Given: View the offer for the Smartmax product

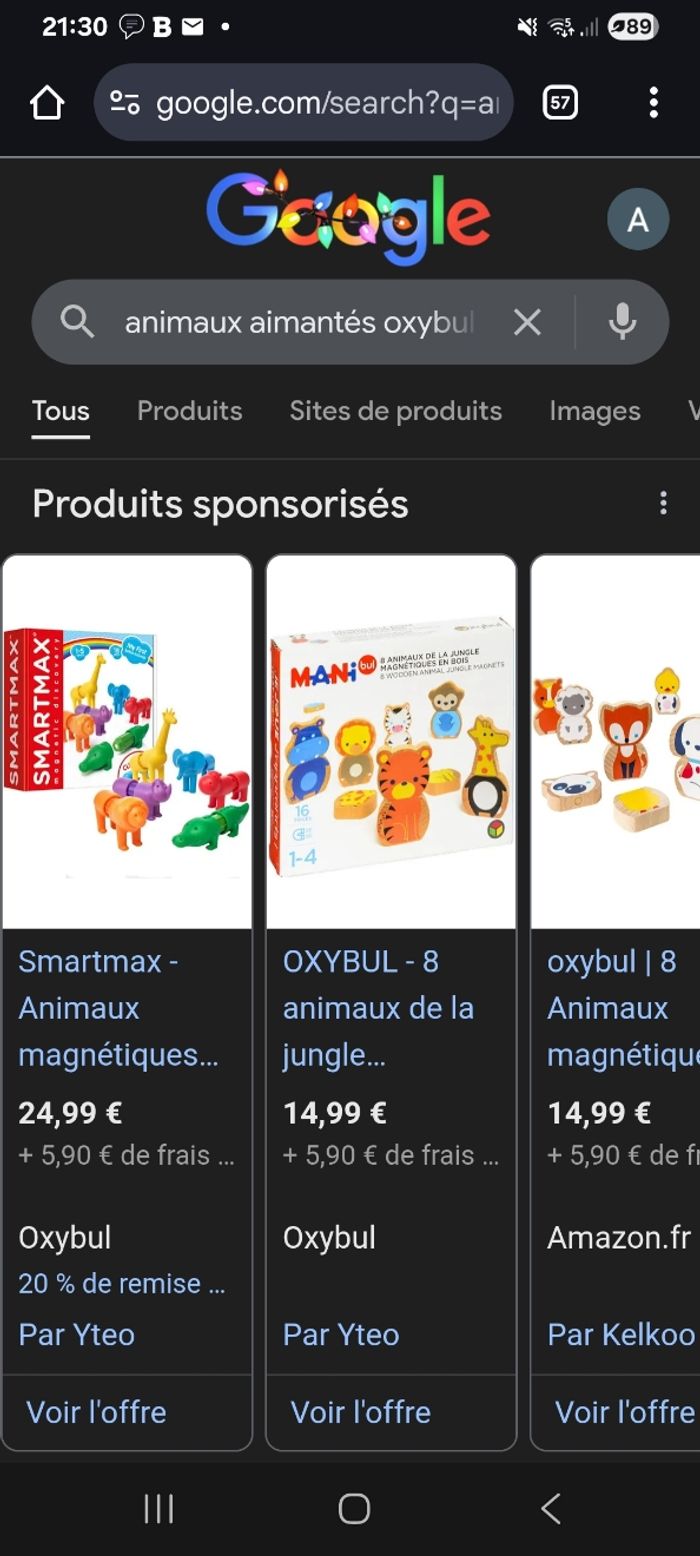Looking at the screenshot, I should point(96,1412).
